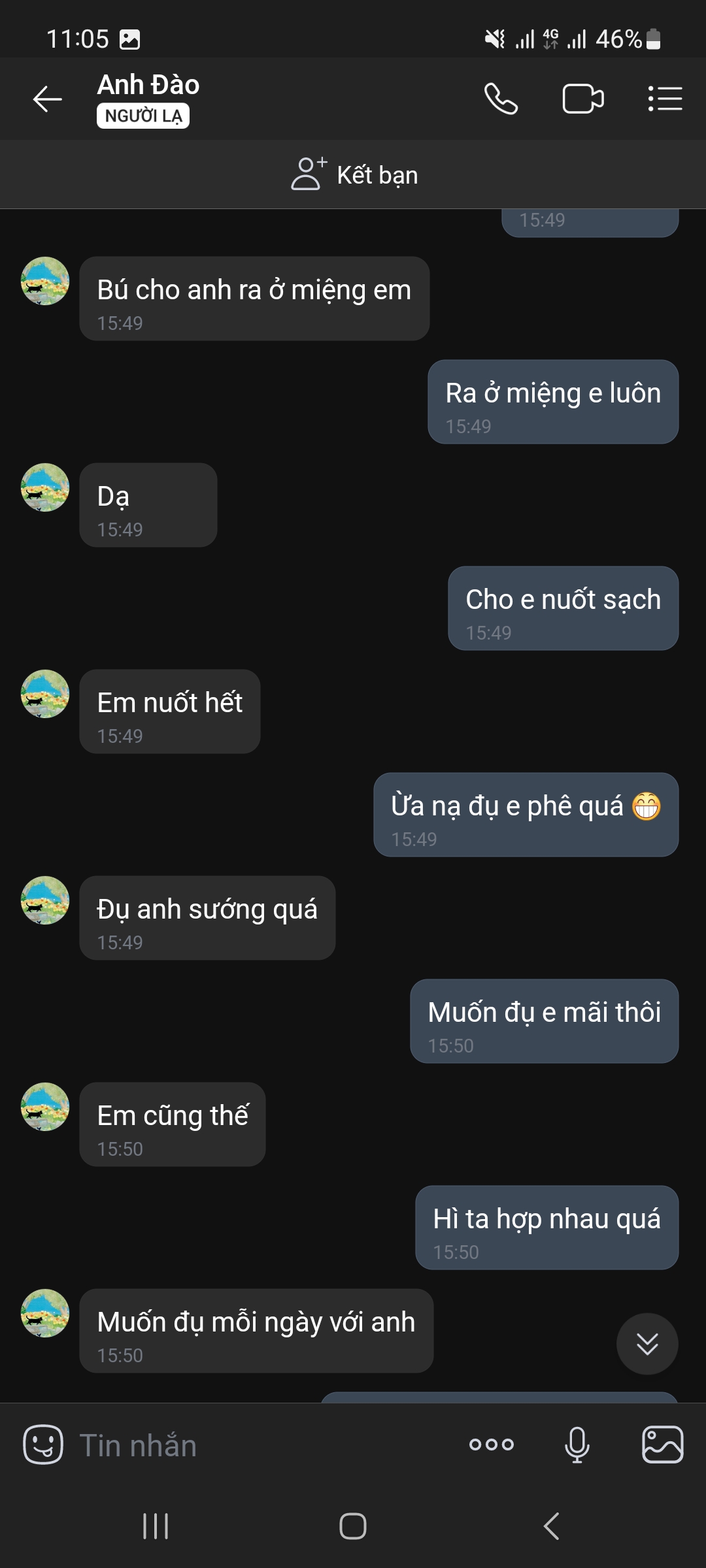Tap Kết bạn to add friend
The image size is (706, 1568).
354,174
